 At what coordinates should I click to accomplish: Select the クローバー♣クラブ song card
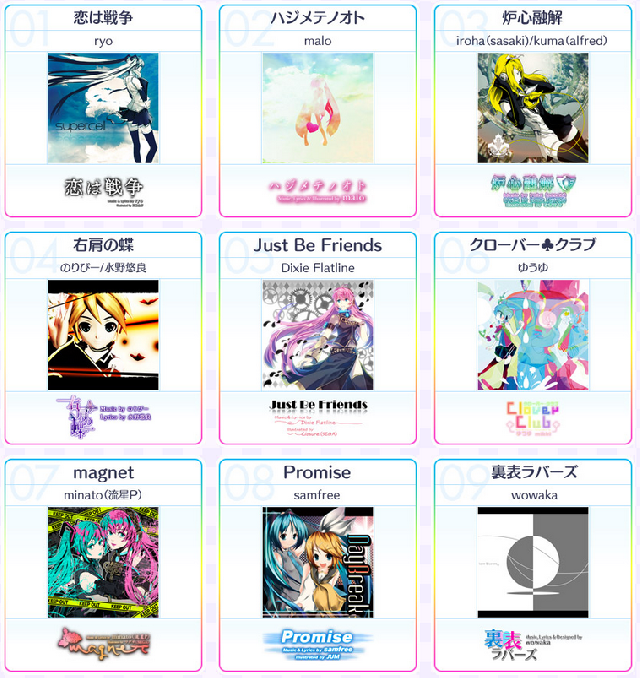tap(532, 335)
